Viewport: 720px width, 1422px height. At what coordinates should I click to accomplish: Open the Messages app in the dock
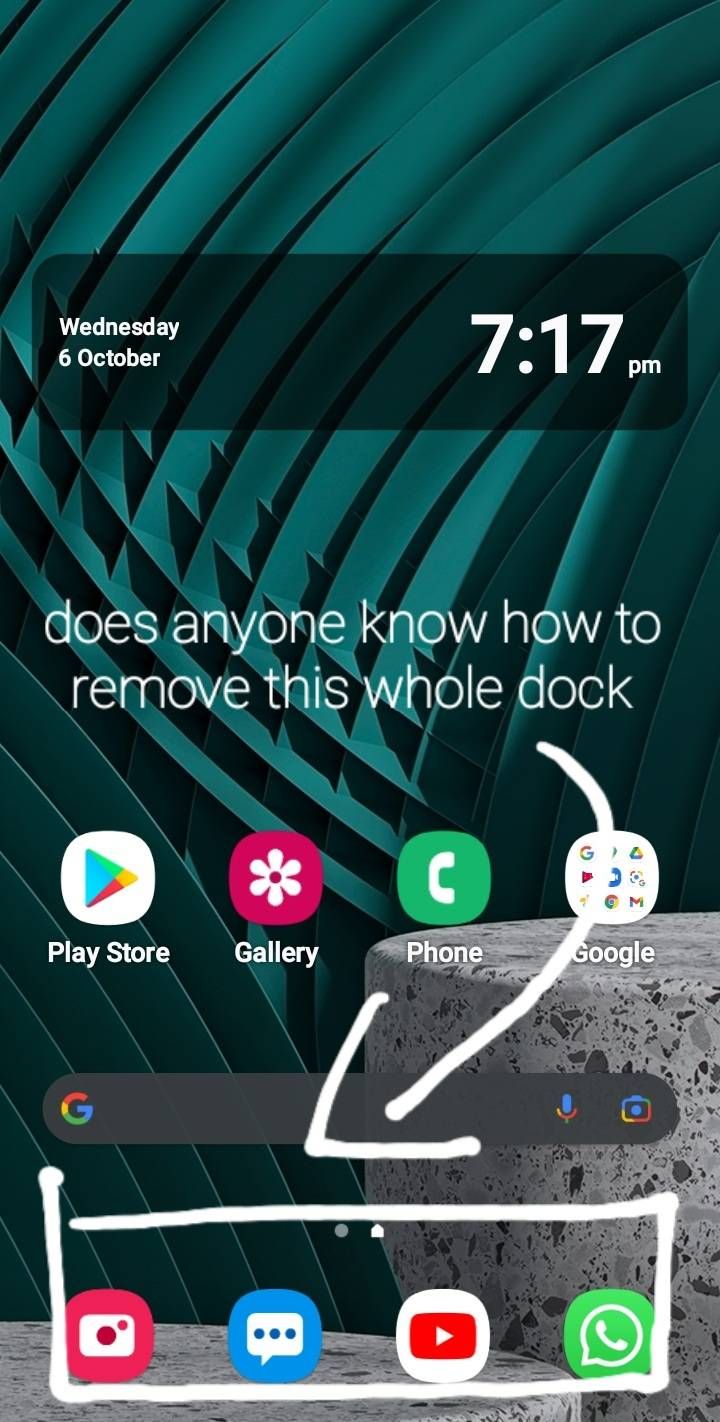[275, 1336]
